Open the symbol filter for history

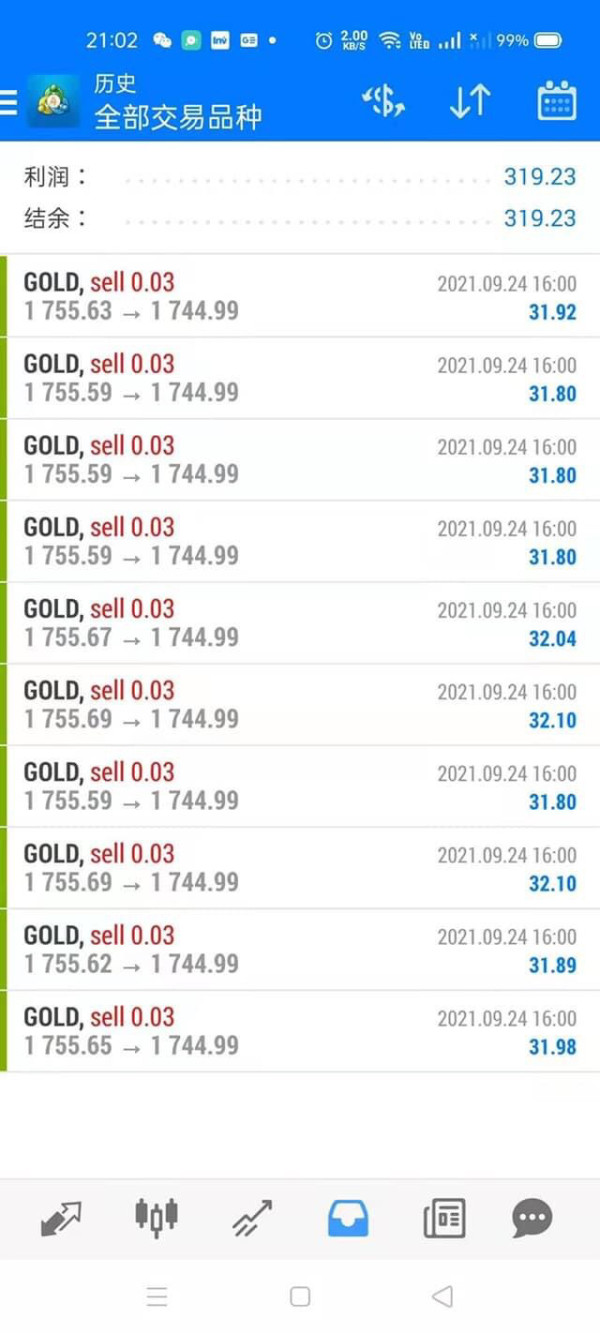[383, 101]
